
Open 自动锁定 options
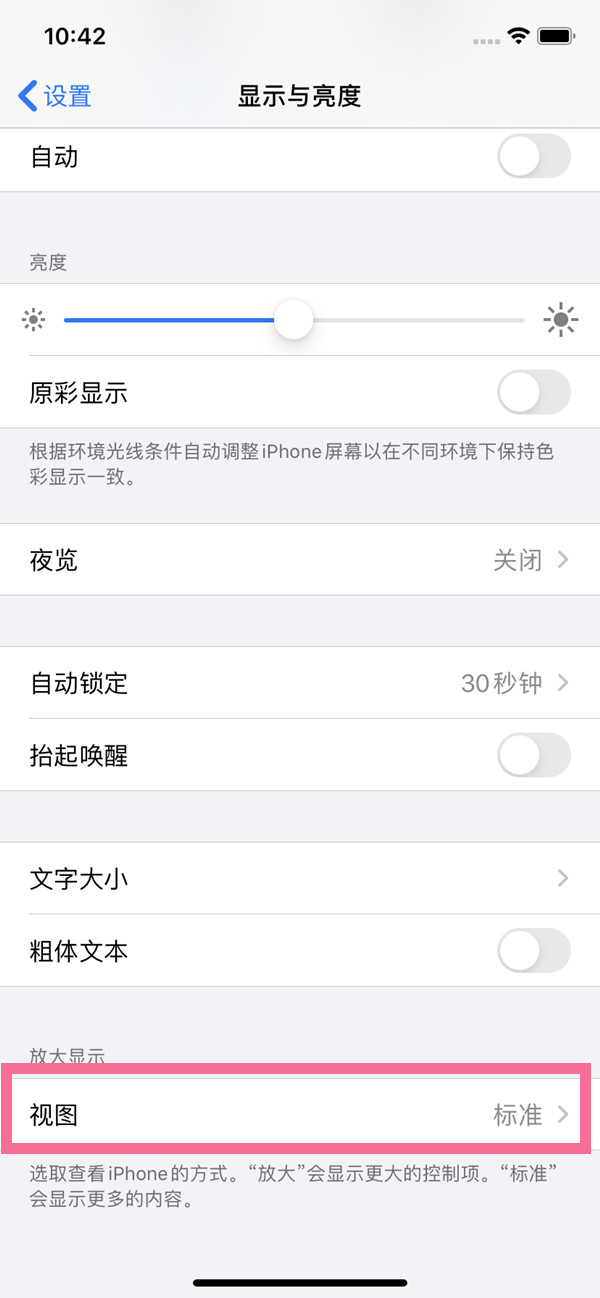coord(300,684)
